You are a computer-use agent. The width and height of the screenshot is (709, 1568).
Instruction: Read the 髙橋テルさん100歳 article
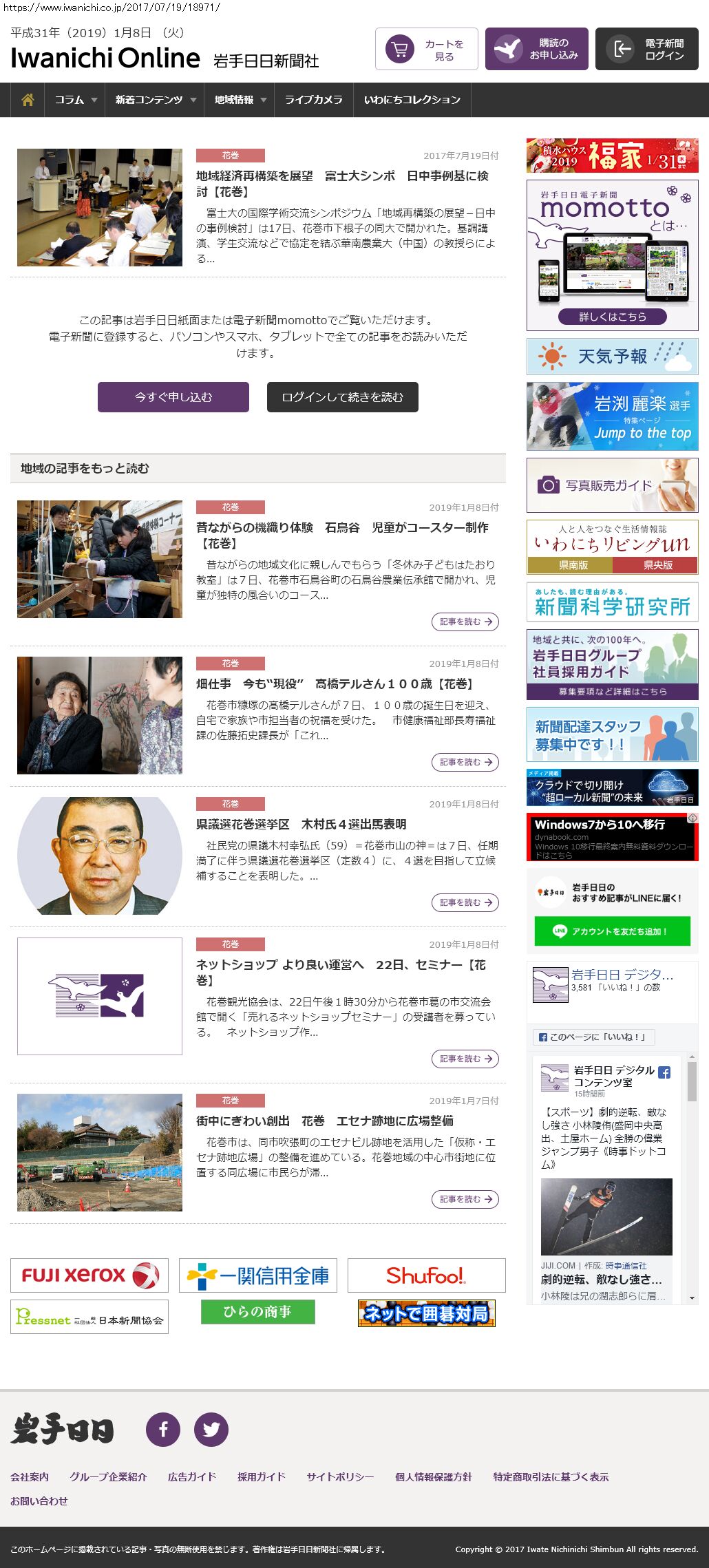coord(465,762)
